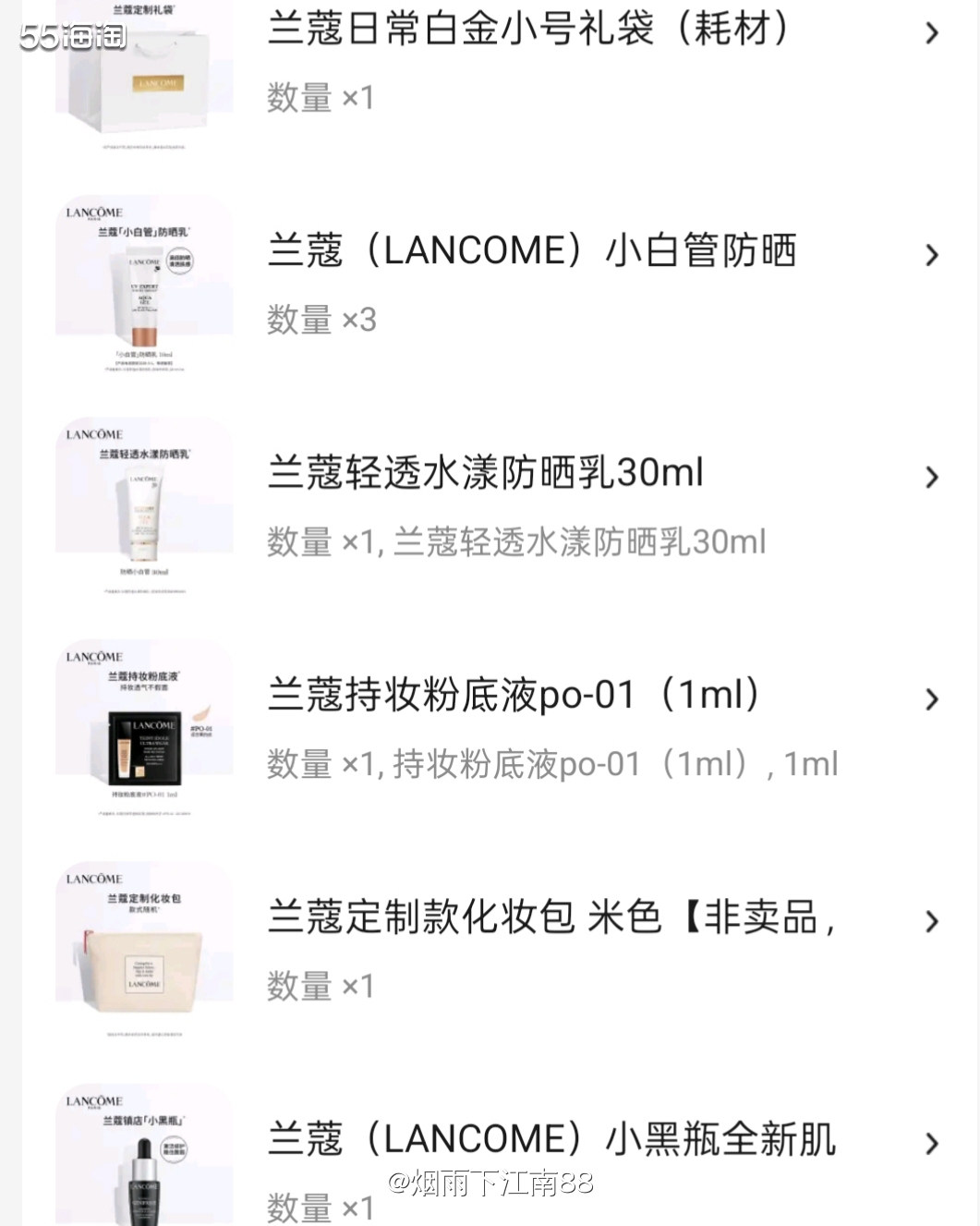Click the 持妆粉底液 foundation sample thumbnail

tap(144, 726)
